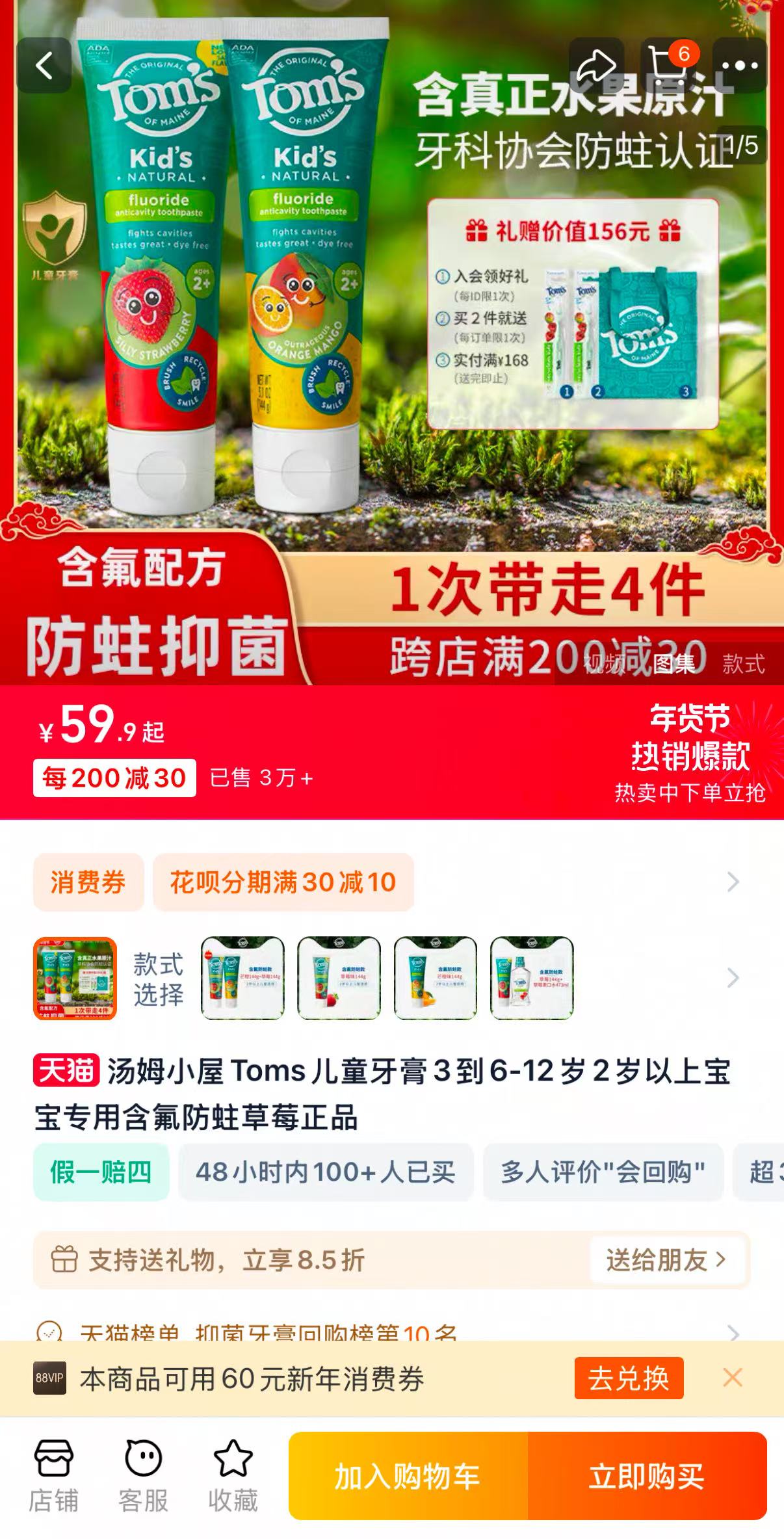Viewport: 784px width, 1539px height.
Task: Select the mouthwash combo style thumbnail
Action: coord(532,978)
